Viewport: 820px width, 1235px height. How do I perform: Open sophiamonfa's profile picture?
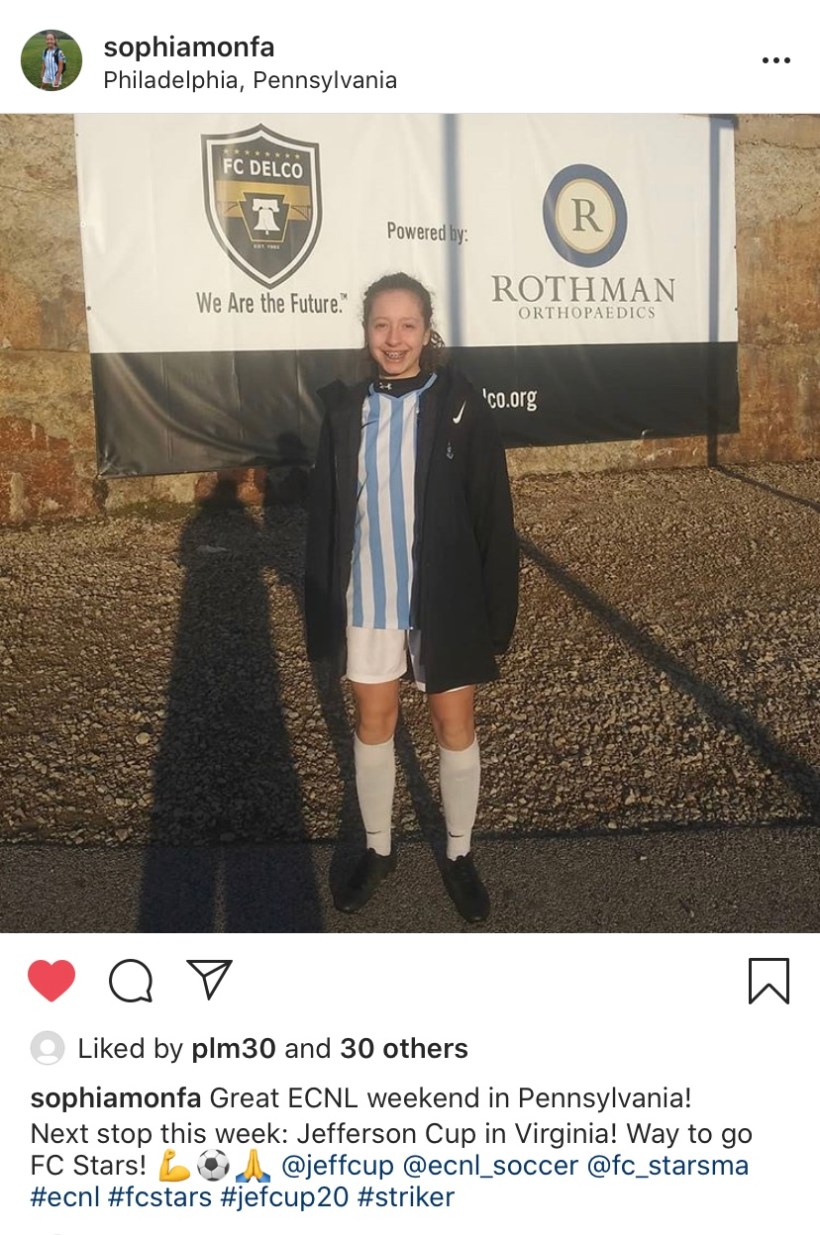[x=51, y=60]
